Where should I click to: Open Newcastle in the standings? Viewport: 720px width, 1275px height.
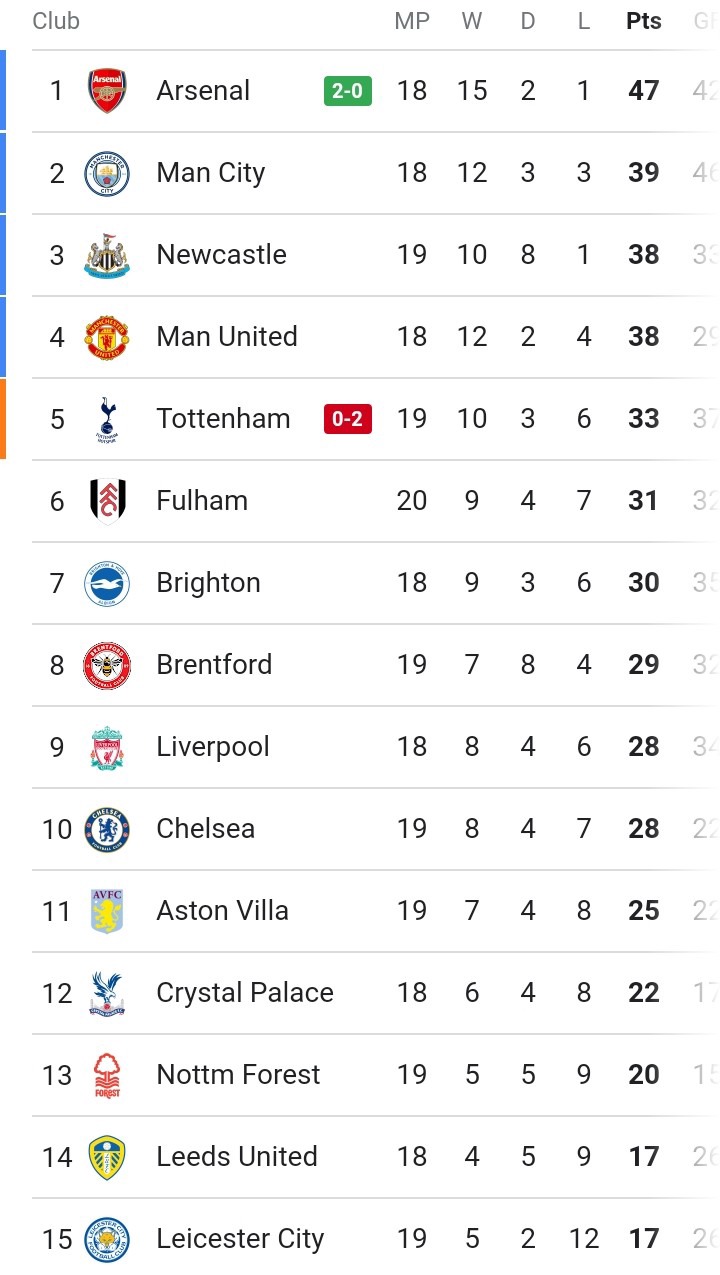point(376,255)
